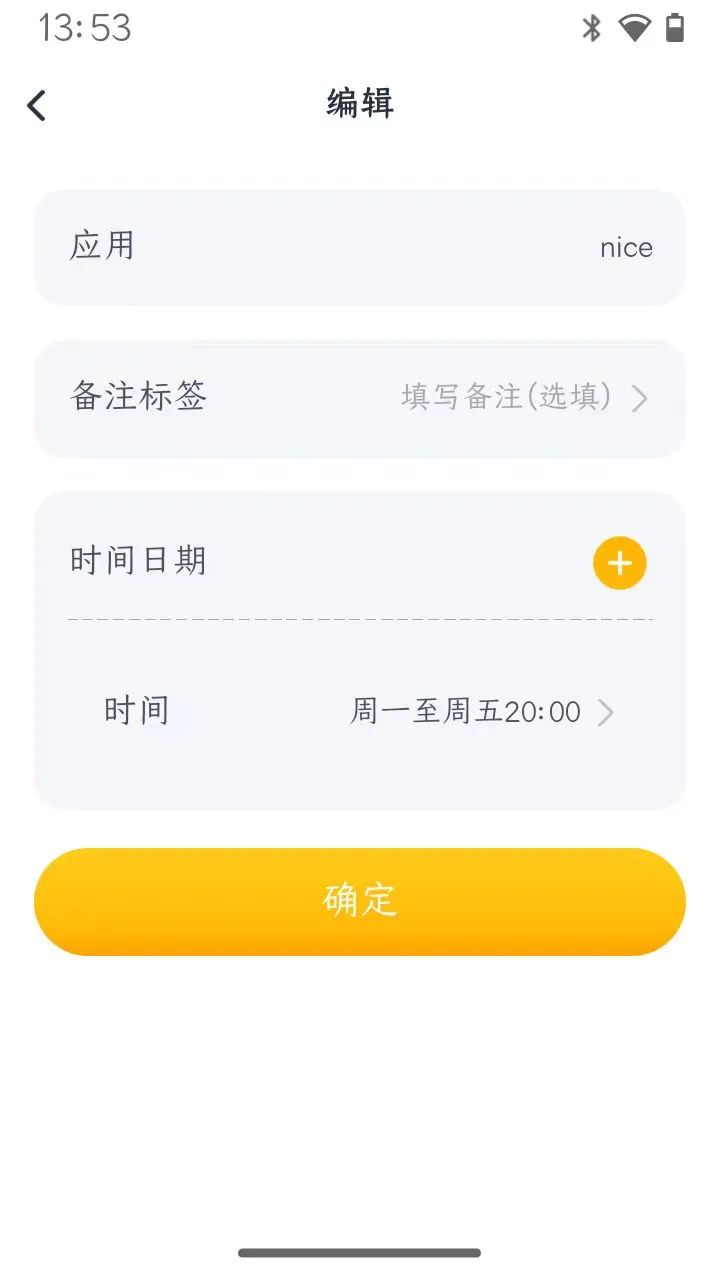This screenshot has height=1280, width=720.
Task: Go back from the 编辑 screen
Action: pyautogui.click(x=37, y=105)
